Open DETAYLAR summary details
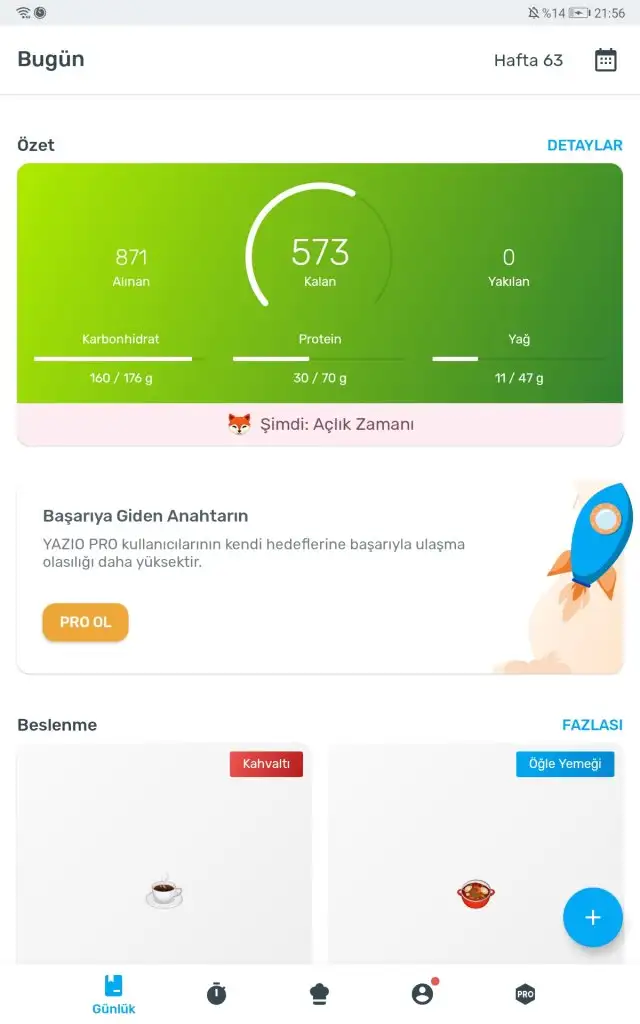 584,145
